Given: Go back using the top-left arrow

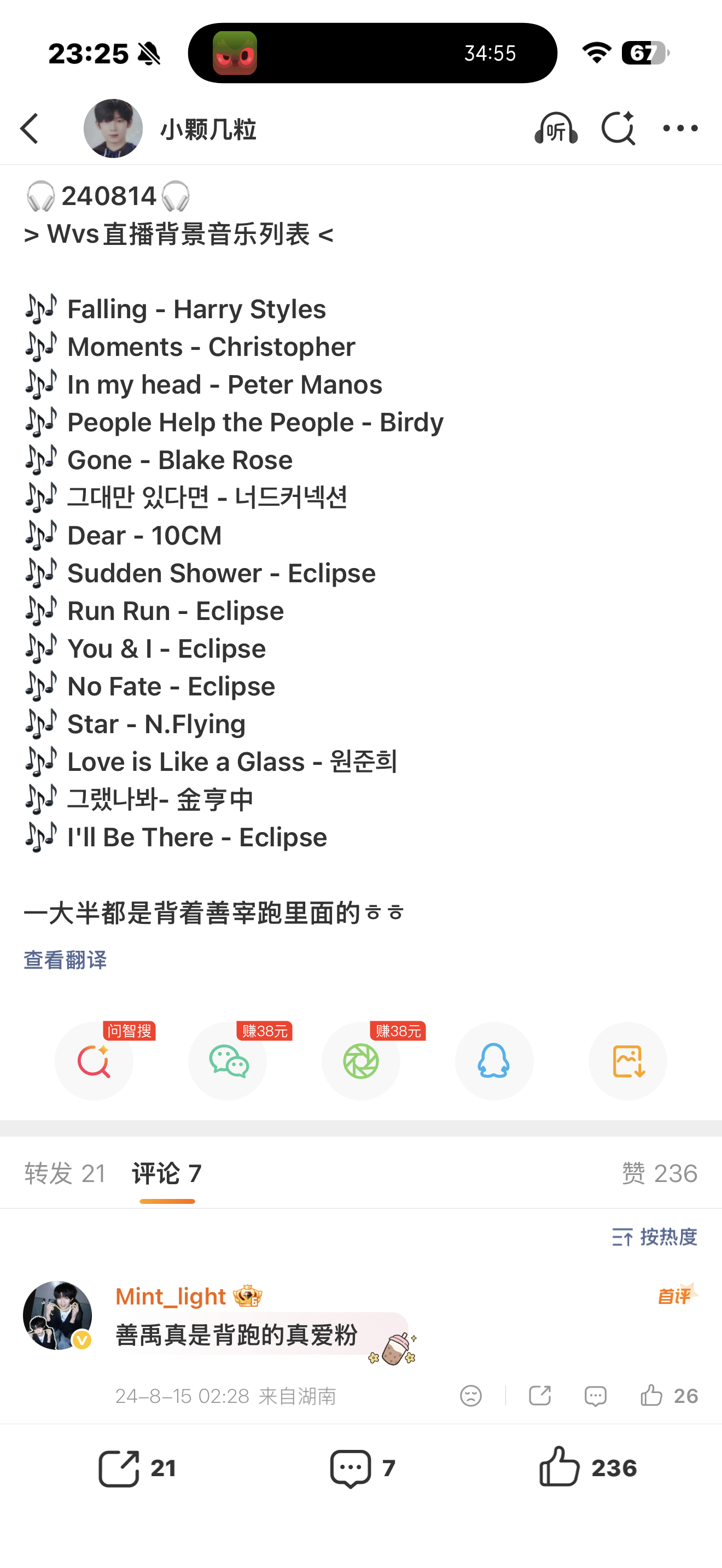Looking at the screenshot, I should (x=29, y=128).
